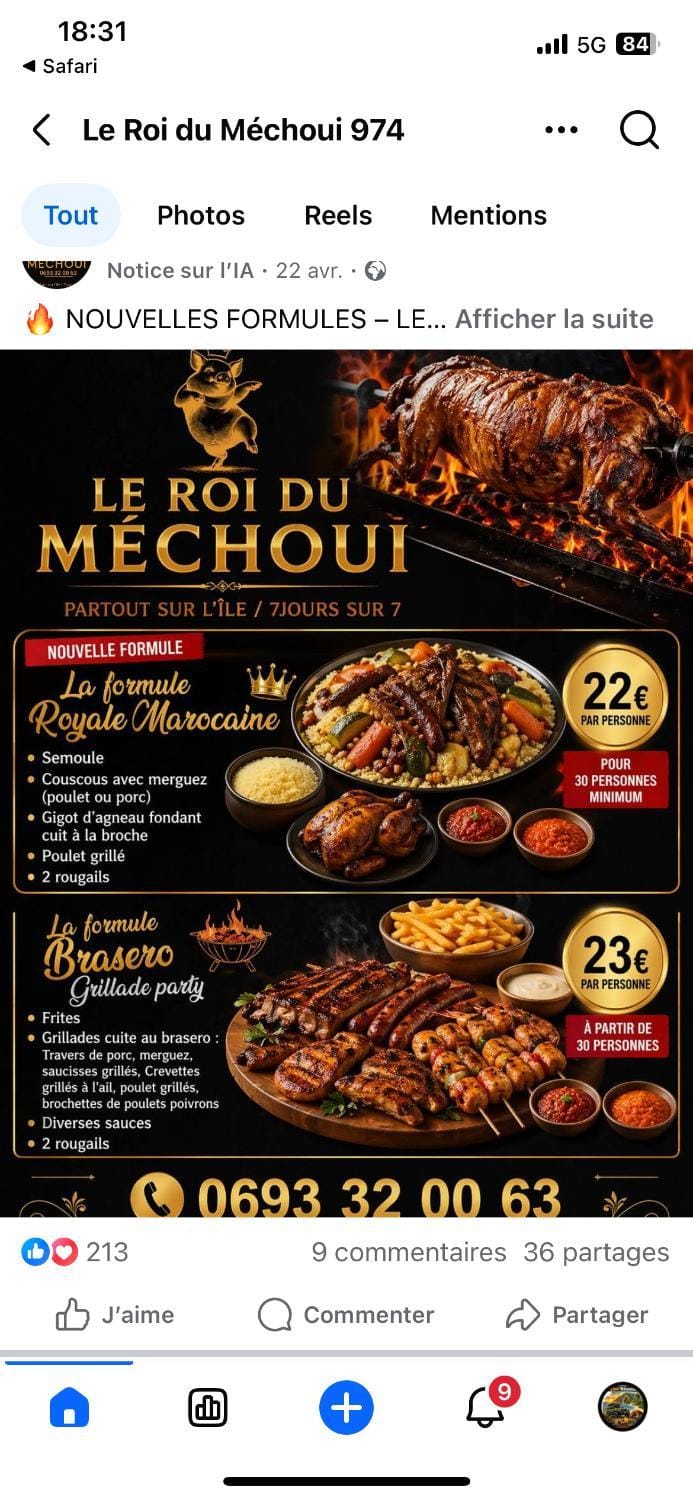Open the page insights chart tab
693x1500 pixels.
pyautogui.click(x=208, y=1408)
